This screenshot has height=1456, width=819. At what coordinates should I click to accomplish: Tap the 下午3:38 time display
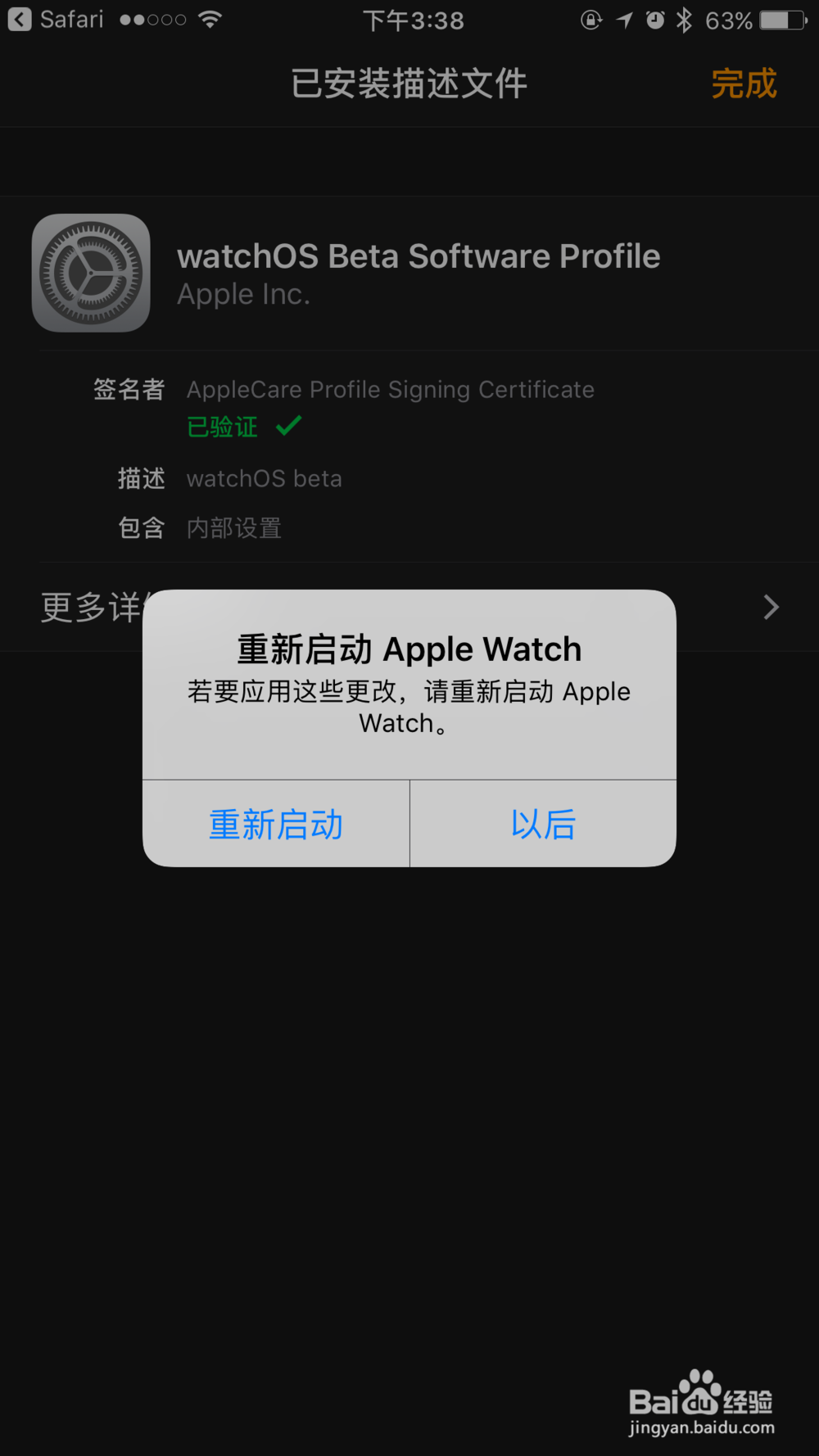click(413, 20)
